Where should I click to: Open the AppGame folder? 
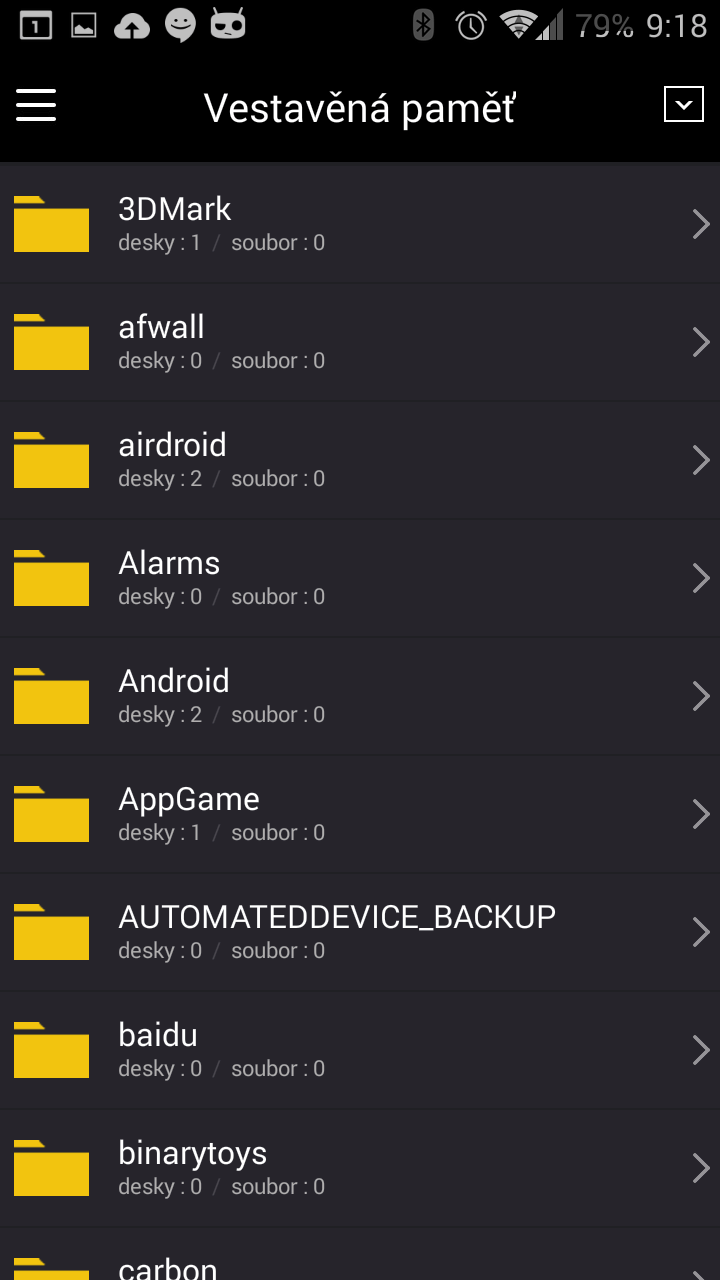coord(360,814)
